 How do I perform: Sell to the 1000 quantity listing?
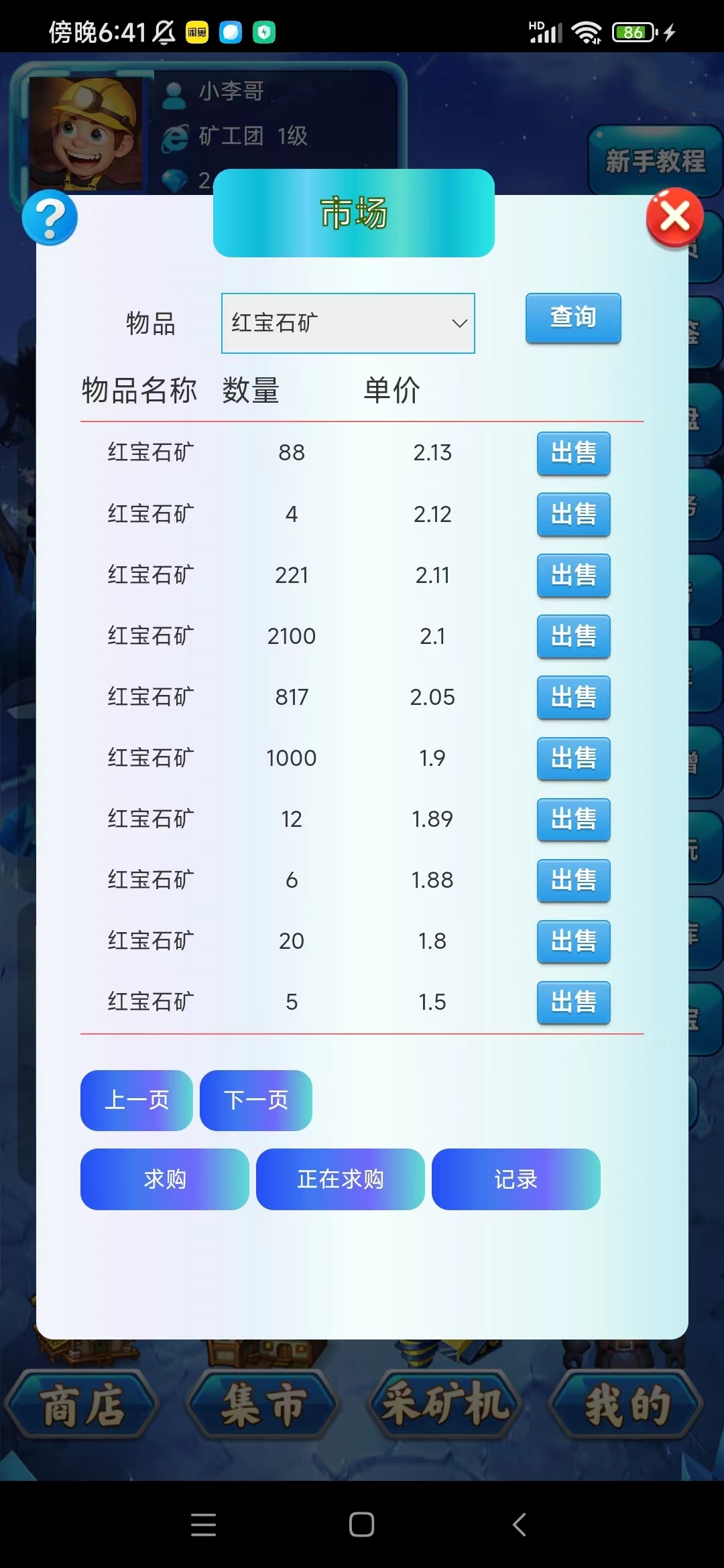(x=573, y=759)
